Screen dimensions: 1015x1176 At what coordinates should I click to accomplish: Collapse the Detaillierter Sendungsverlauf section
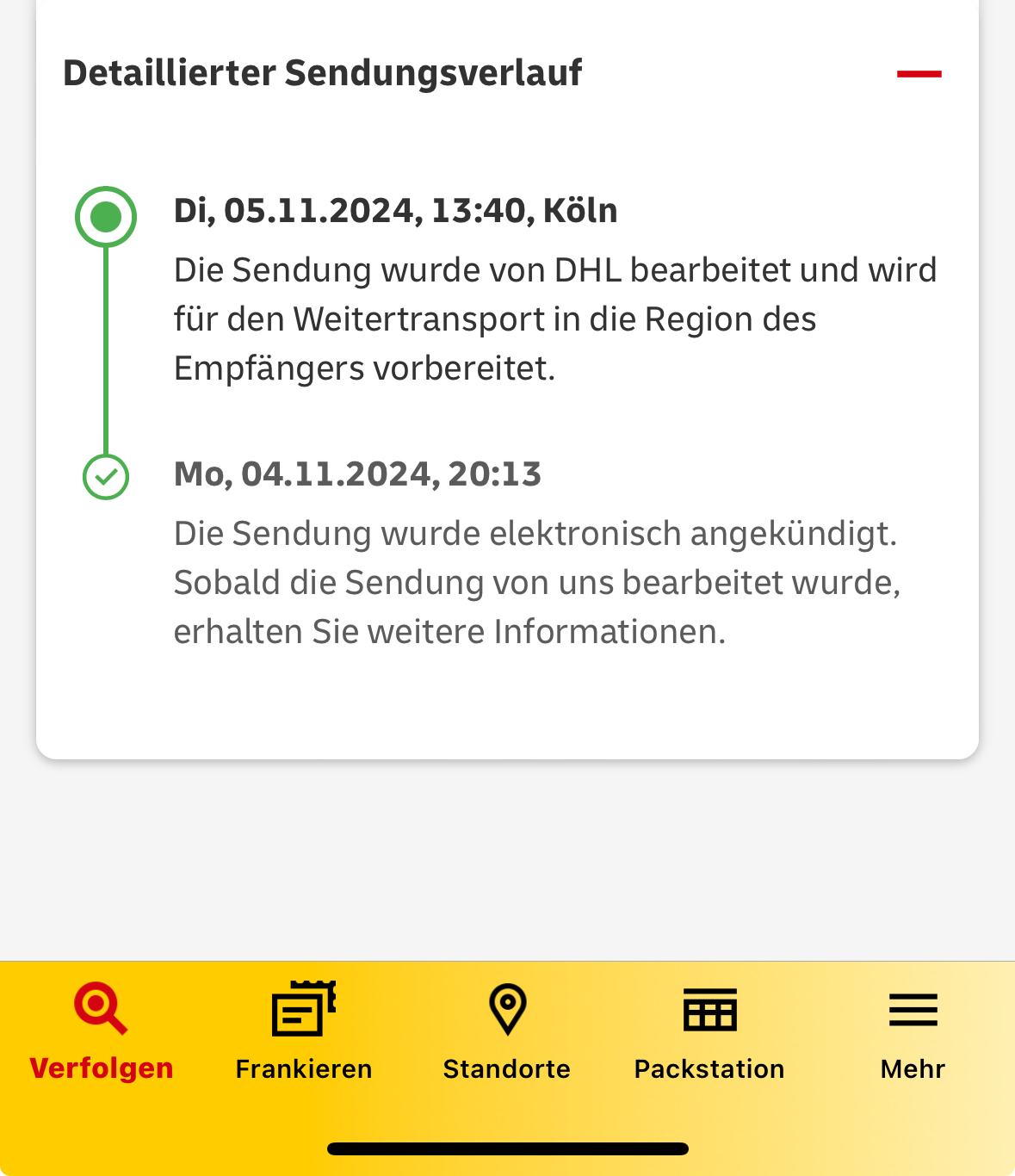click(919, 74)
